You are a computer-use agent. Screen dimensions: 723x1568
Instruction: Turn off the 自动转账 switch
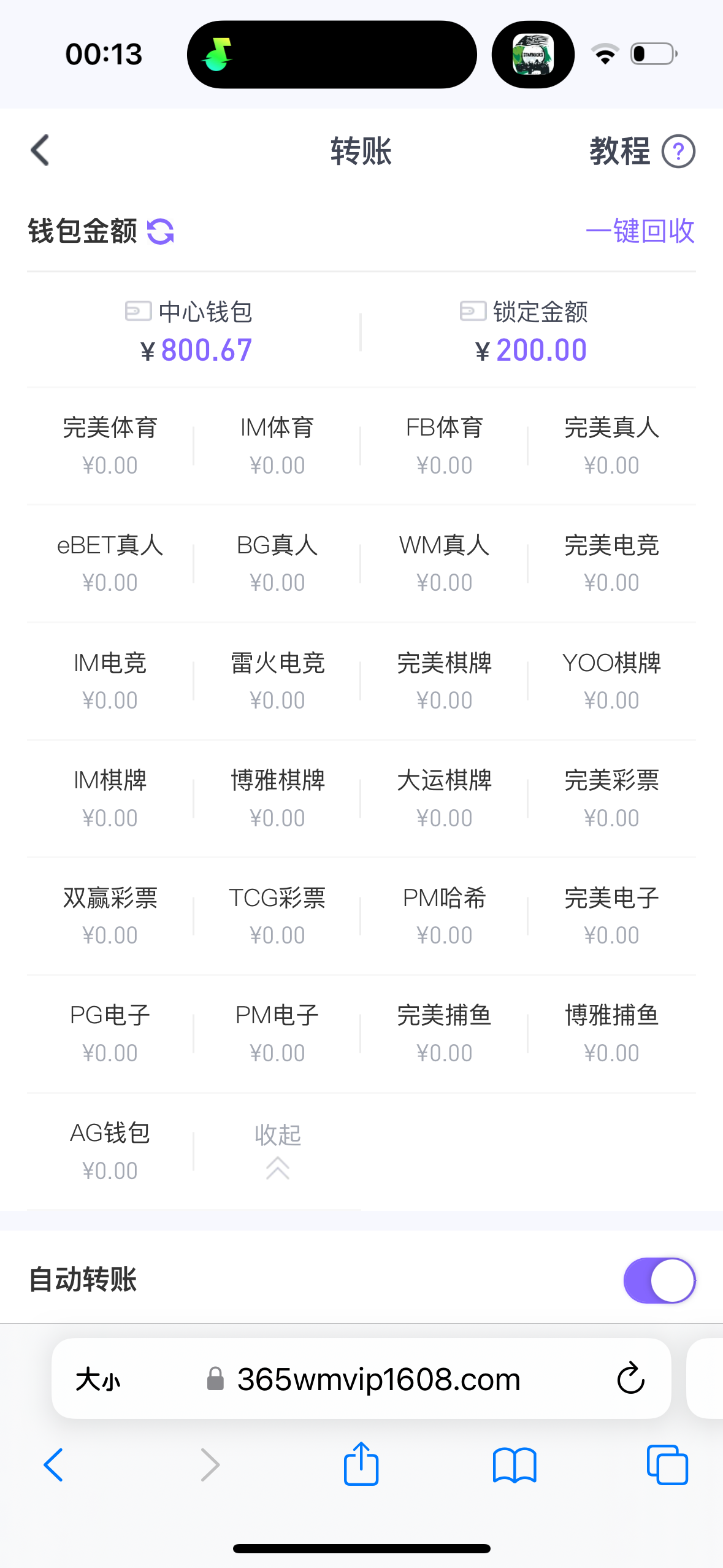[x=659, y=1280]
